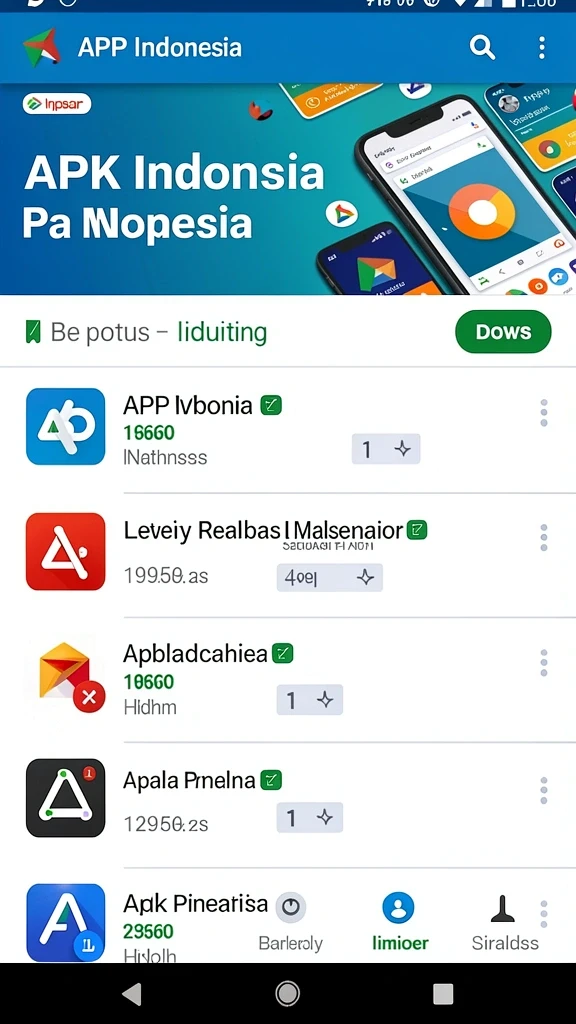Switch to the Barleroly tab
The height and width of the screenshot is (1024, 576).
coord(291,922)
